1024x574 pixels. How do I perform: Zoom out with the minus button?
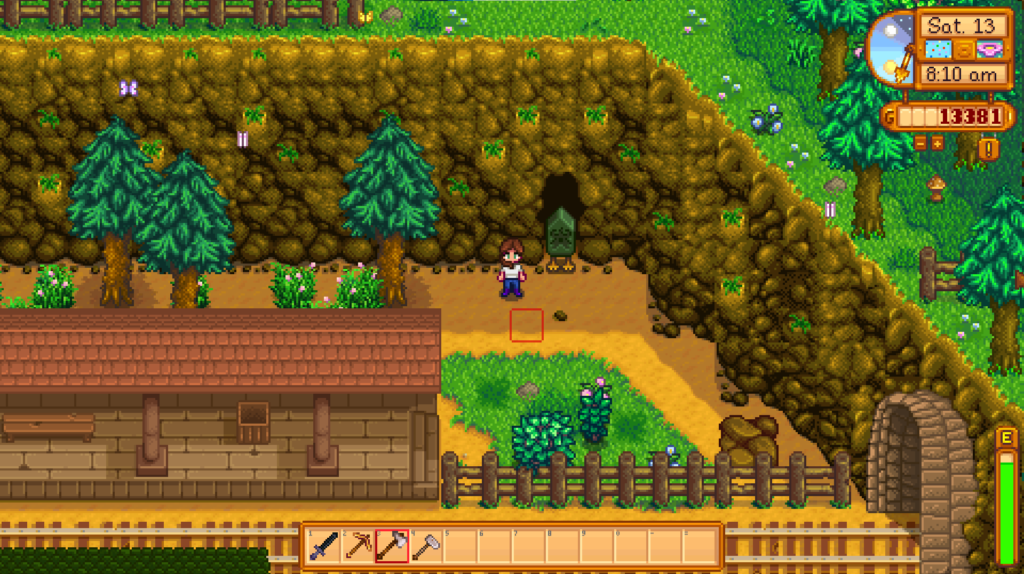pyautogui.click(x=920, y=143)
